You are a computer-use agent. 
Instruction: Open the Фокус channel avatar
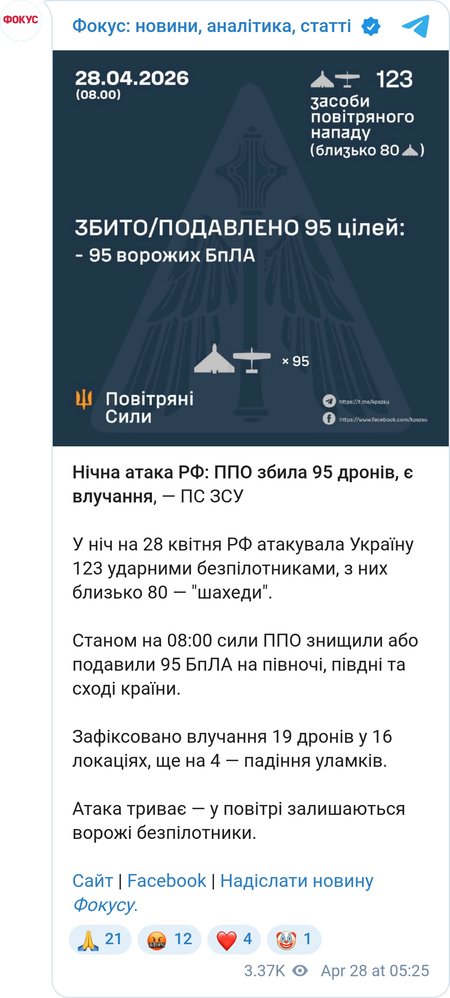(x=20, y=20)
